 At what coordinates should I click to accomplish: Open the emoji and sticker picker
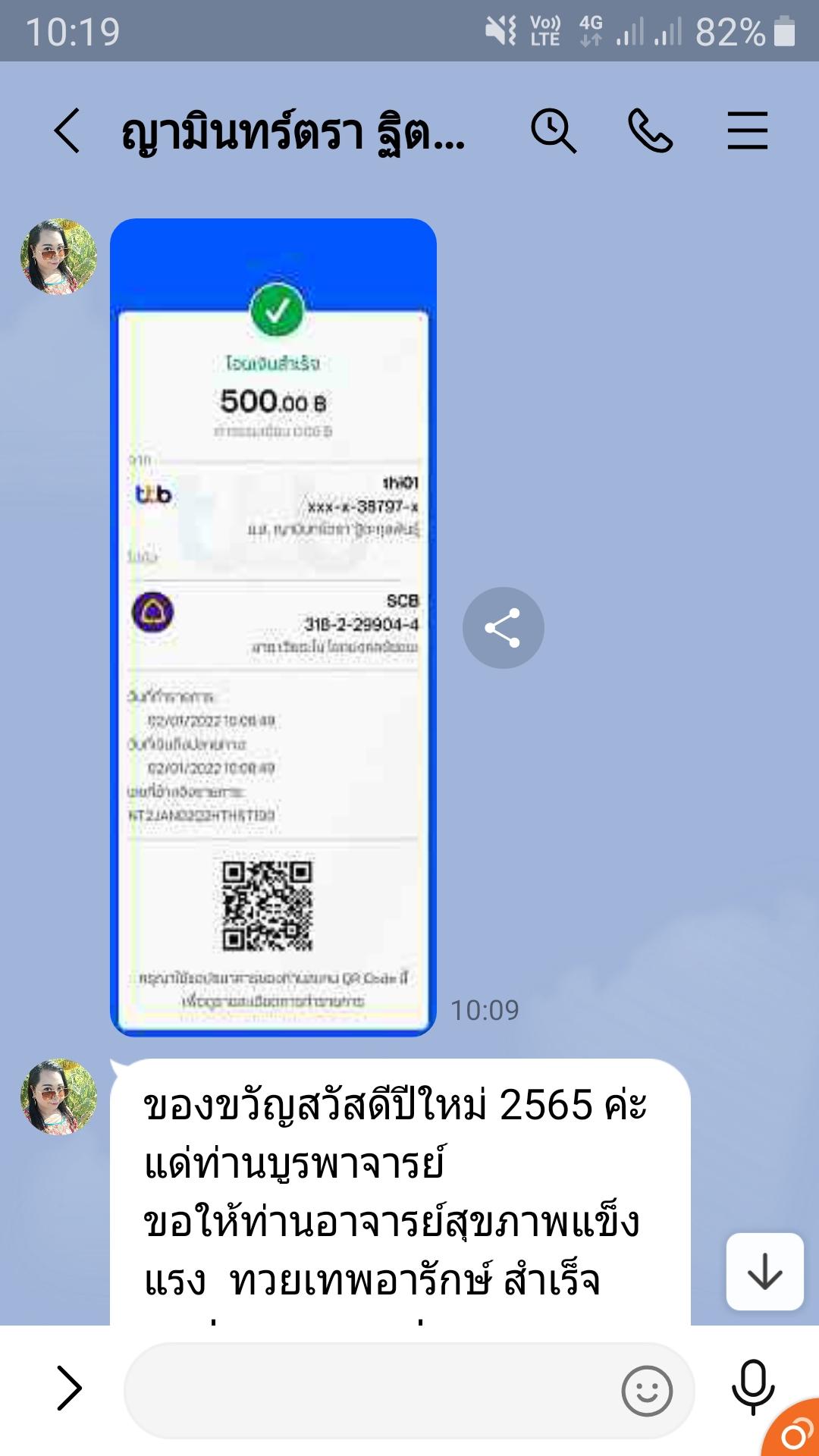(646, 1391)
